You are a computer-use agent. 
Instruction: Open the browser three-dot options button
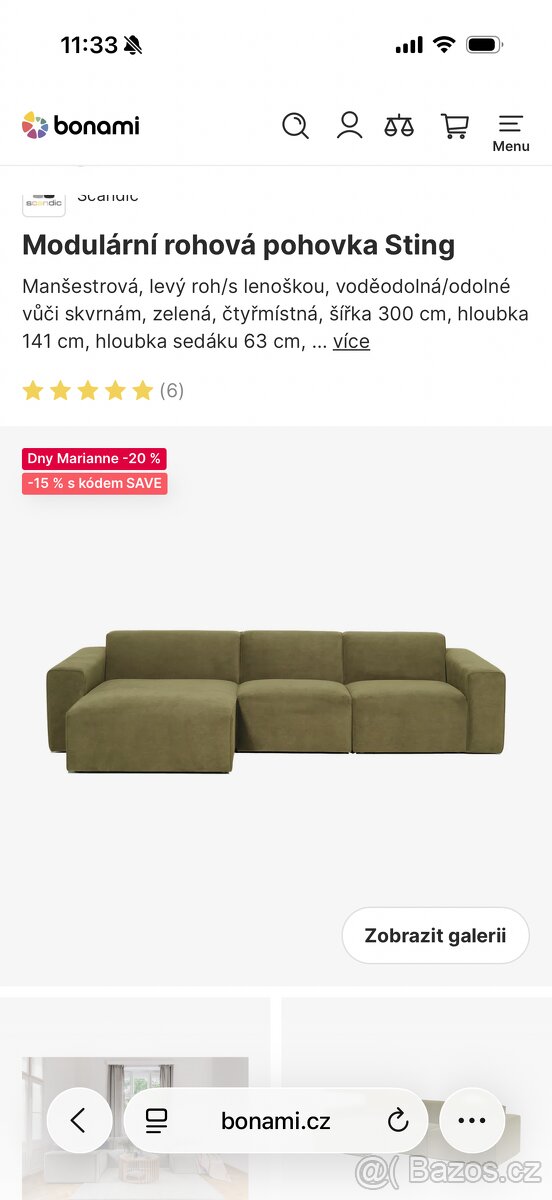pyautogui.click(x=472, y=1121)
